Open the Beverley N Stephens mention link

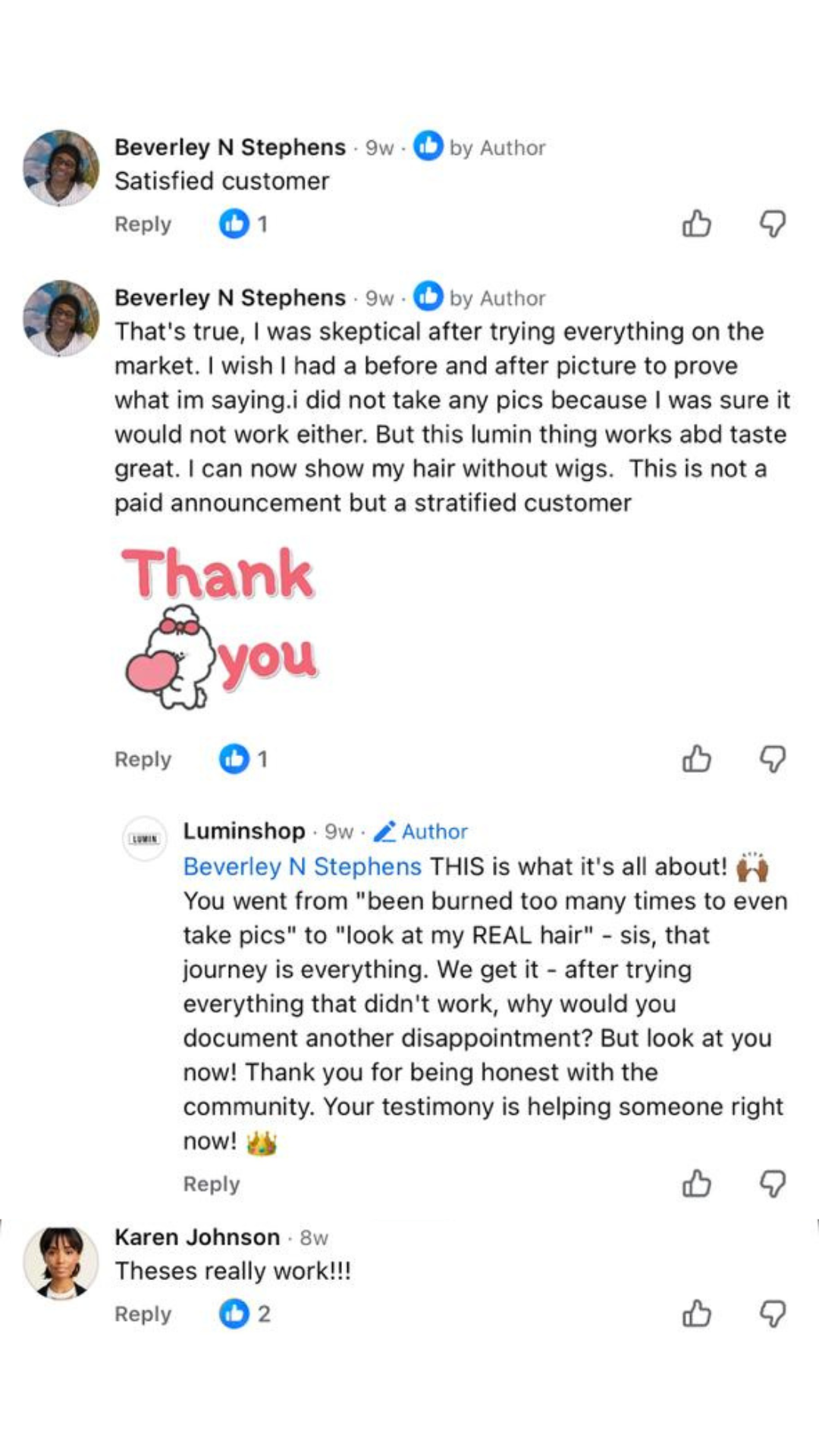[x=302, y=867]
